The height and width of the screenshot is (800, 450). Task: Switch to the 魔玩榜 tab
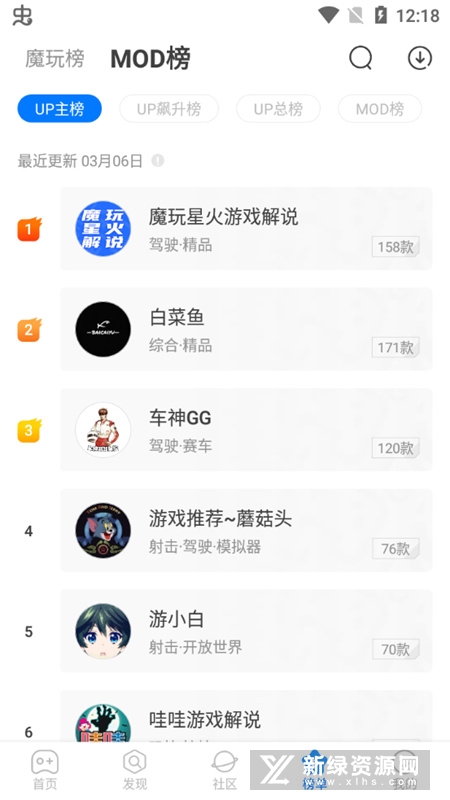pos(55,59)
